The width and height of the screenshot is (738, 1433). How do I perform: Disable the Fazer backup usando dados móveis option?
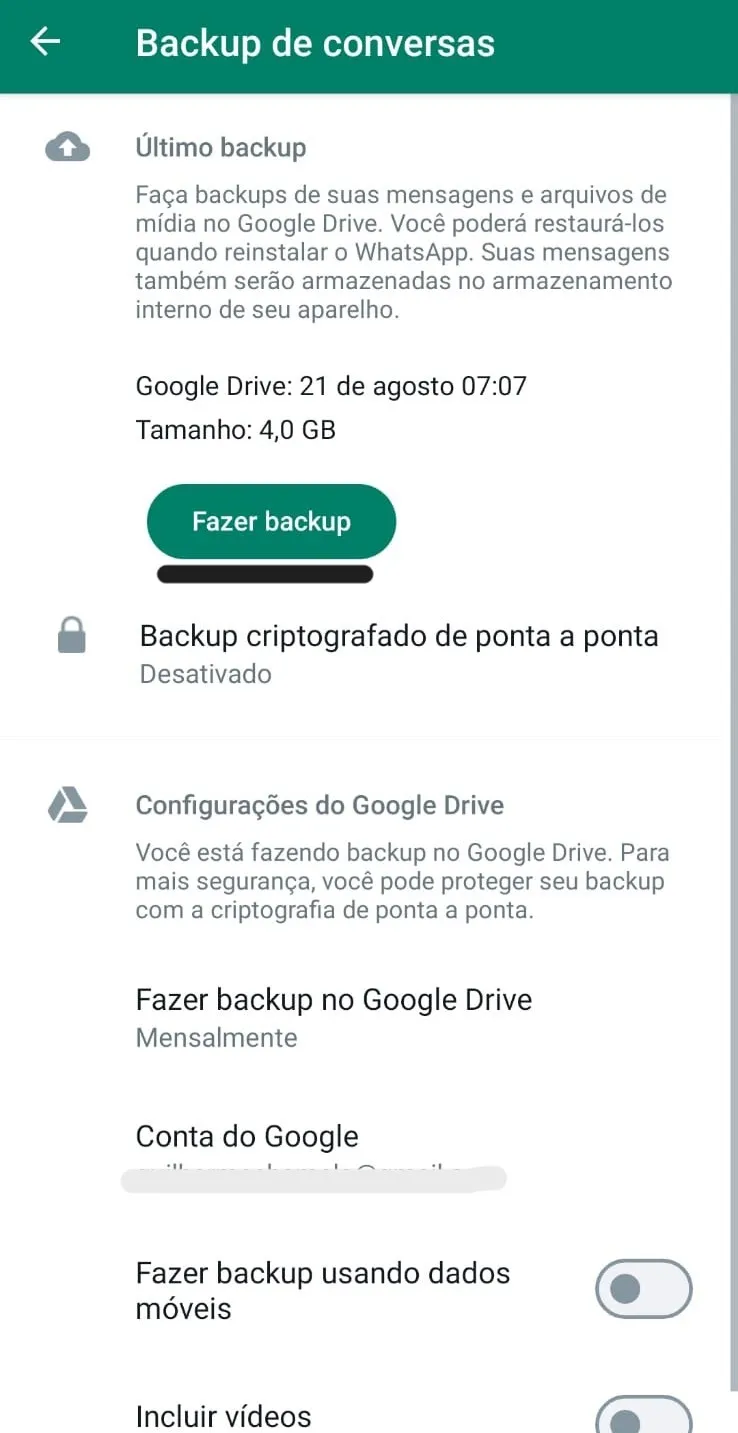[x=643, y=1289]
